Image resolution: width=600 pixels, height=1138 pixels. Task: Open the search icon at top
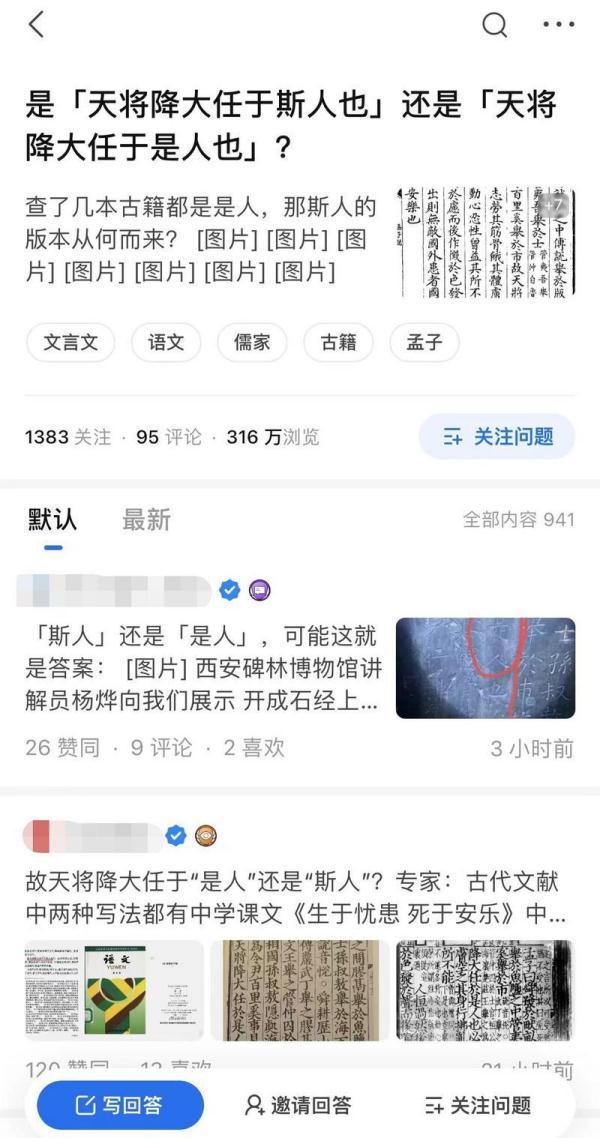(x=495, y=26)
